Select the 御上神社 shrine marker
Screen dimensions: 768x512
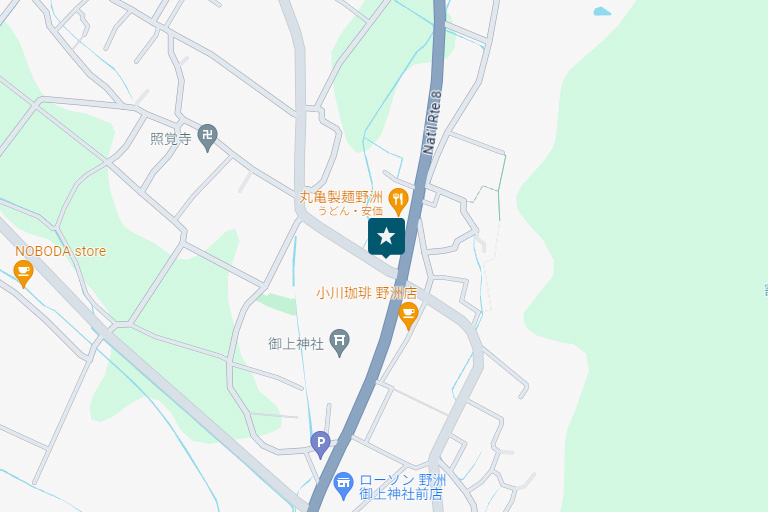point(340,342)
